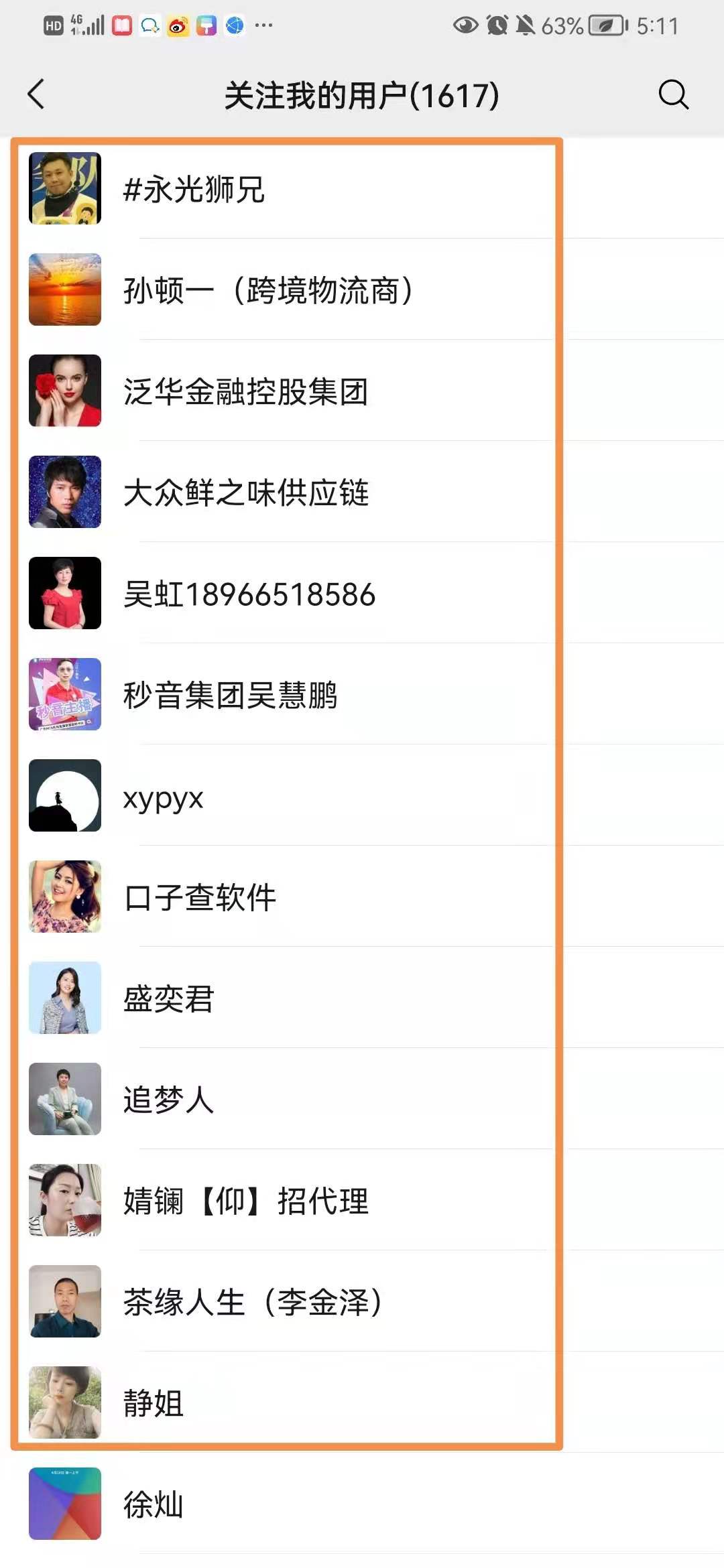Open the search icon at top right
This screenshot has width=724, height=1568.
pyautogui.click(x=673, y=94)
